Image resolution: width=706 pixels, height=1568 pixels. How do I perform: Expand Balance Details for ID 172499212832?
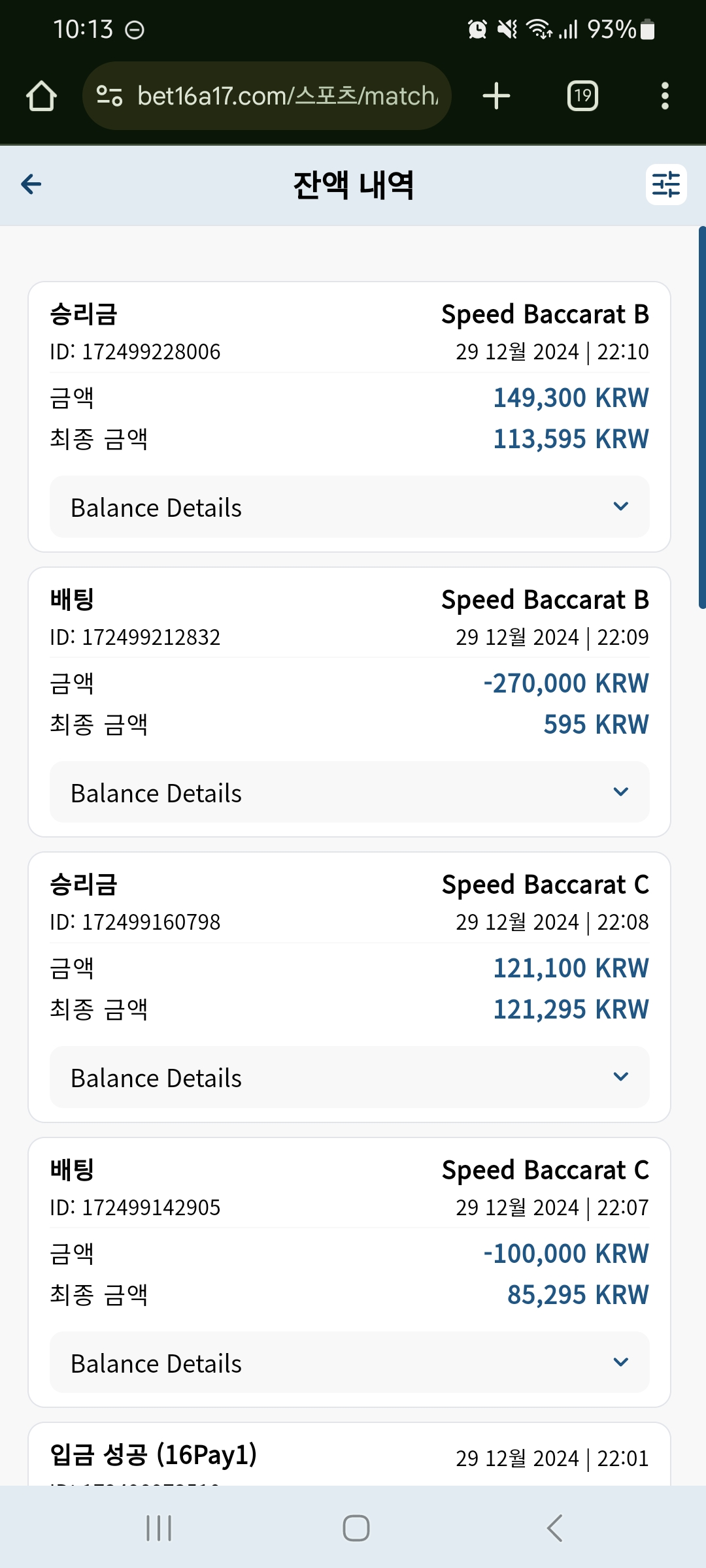coord(350,792)
